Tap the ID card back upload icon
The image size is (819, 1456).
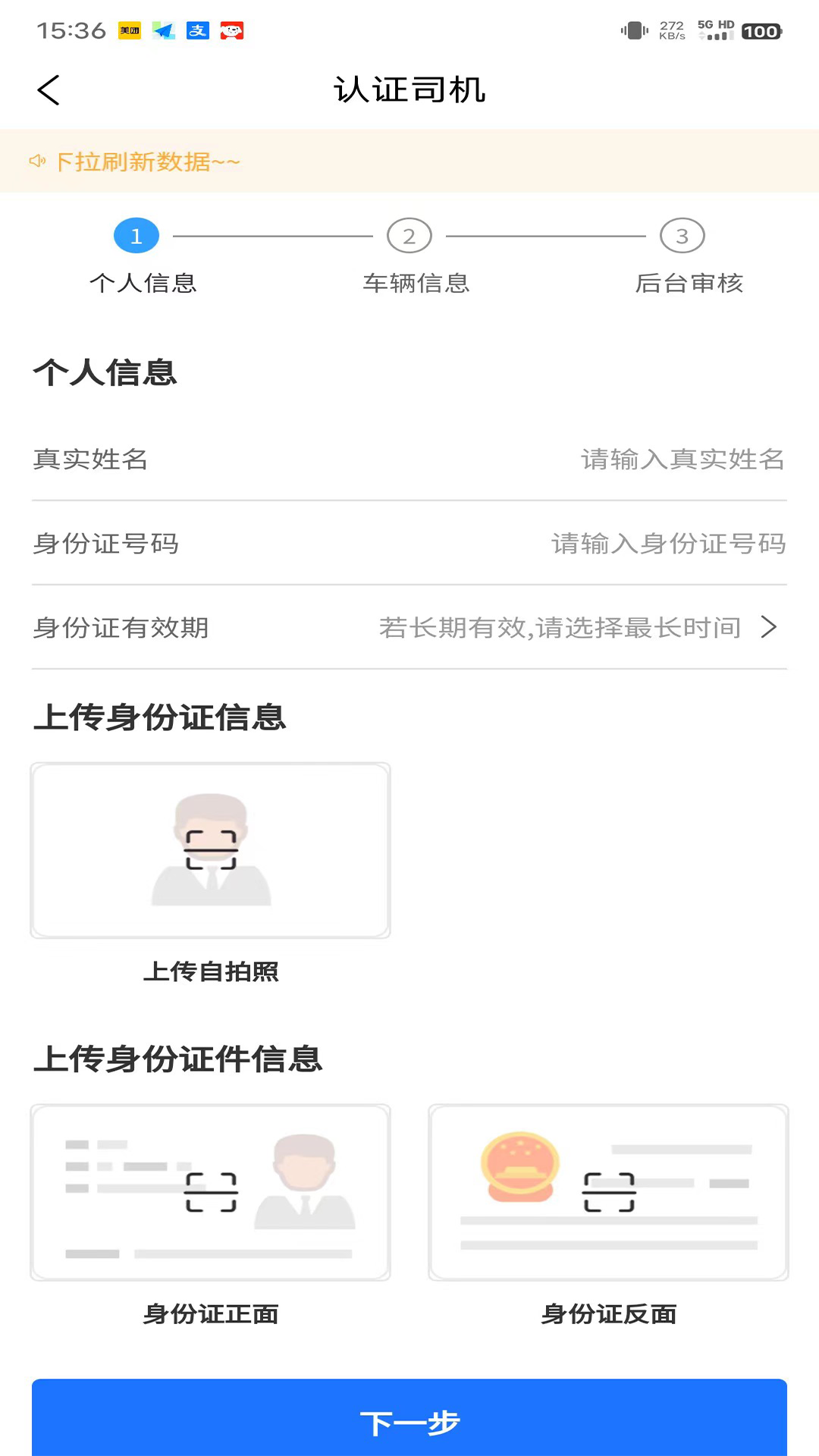tap(607, 1191)
